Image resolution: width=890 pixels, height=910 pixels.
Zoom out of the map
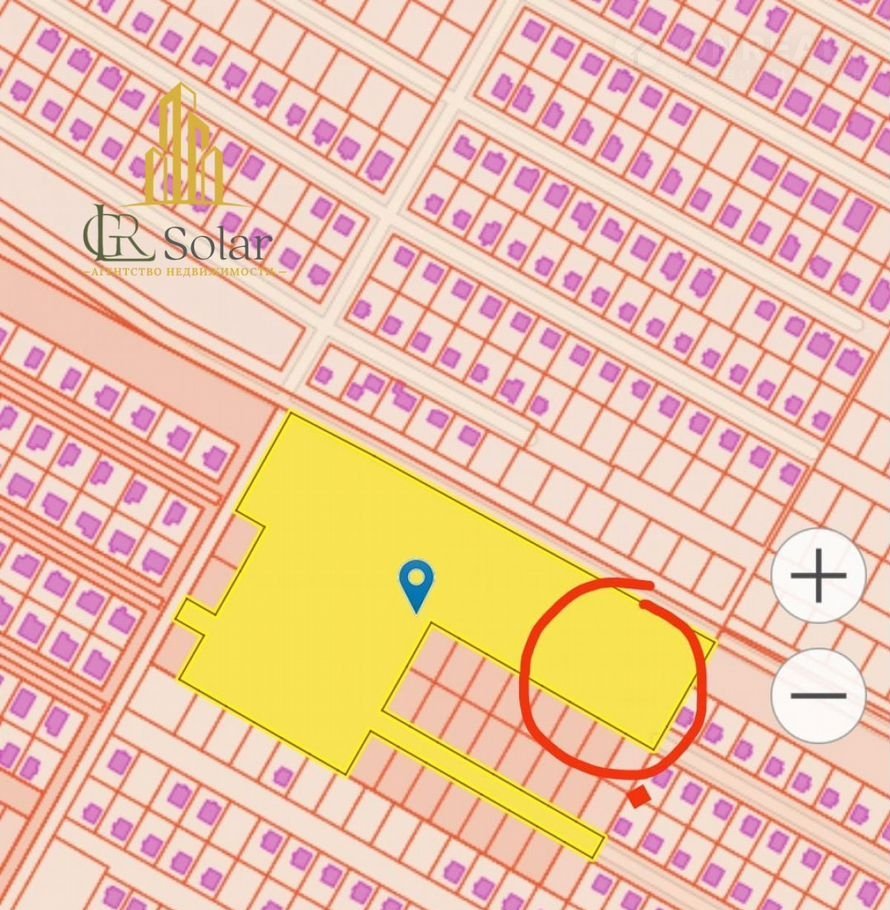(x=818, y=696)
